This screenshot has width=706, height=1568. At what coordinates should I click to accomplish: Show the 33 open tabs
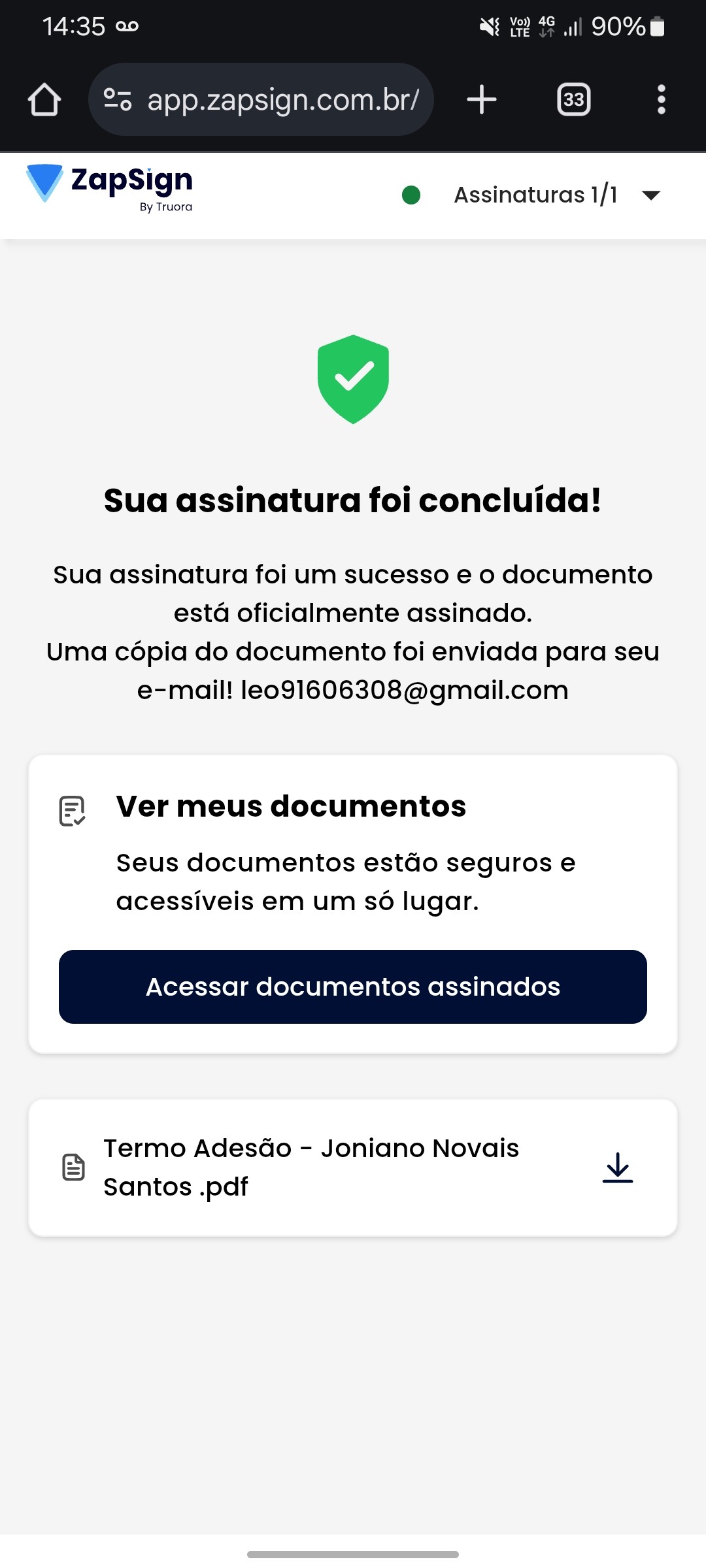pos(573,100)
